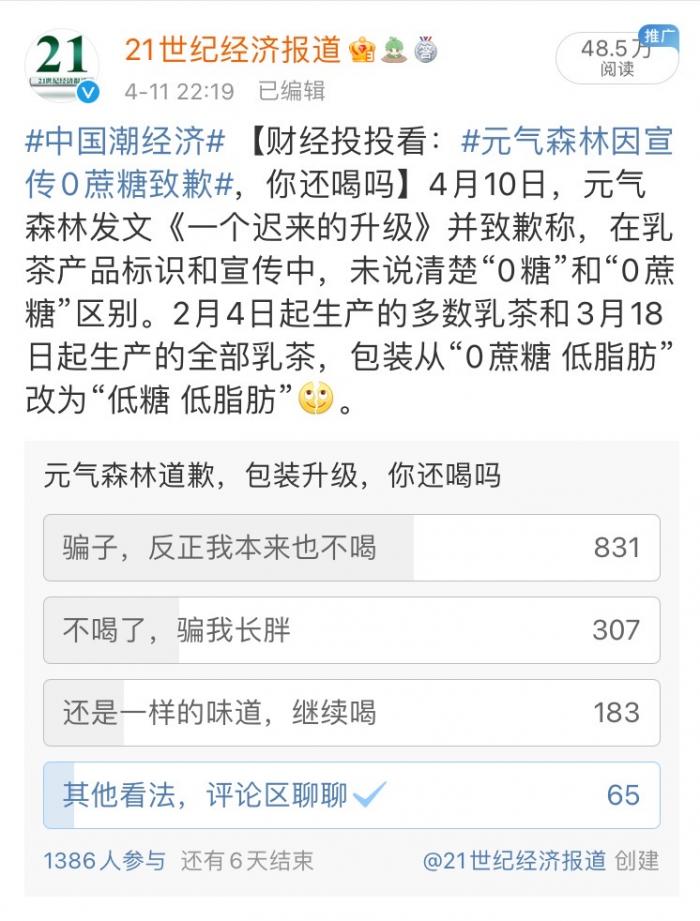
Task: Tap the 21世纪经济报道 account name
Action: pyautogui.click(x=234, y=49)
